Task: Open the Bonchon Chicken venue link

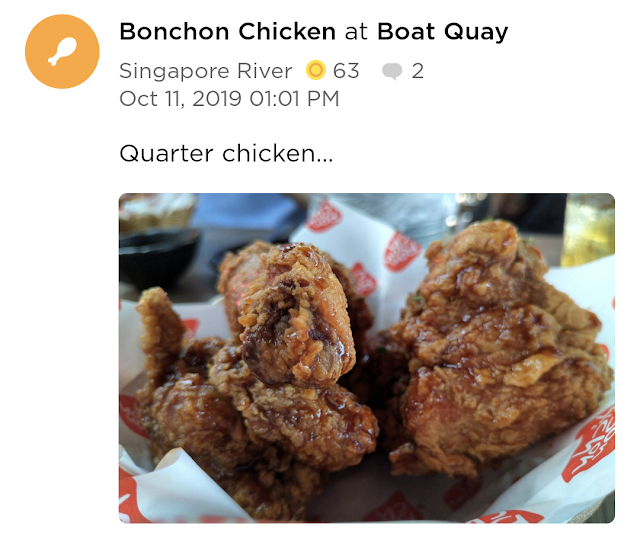Action: [x=228, y=32]
